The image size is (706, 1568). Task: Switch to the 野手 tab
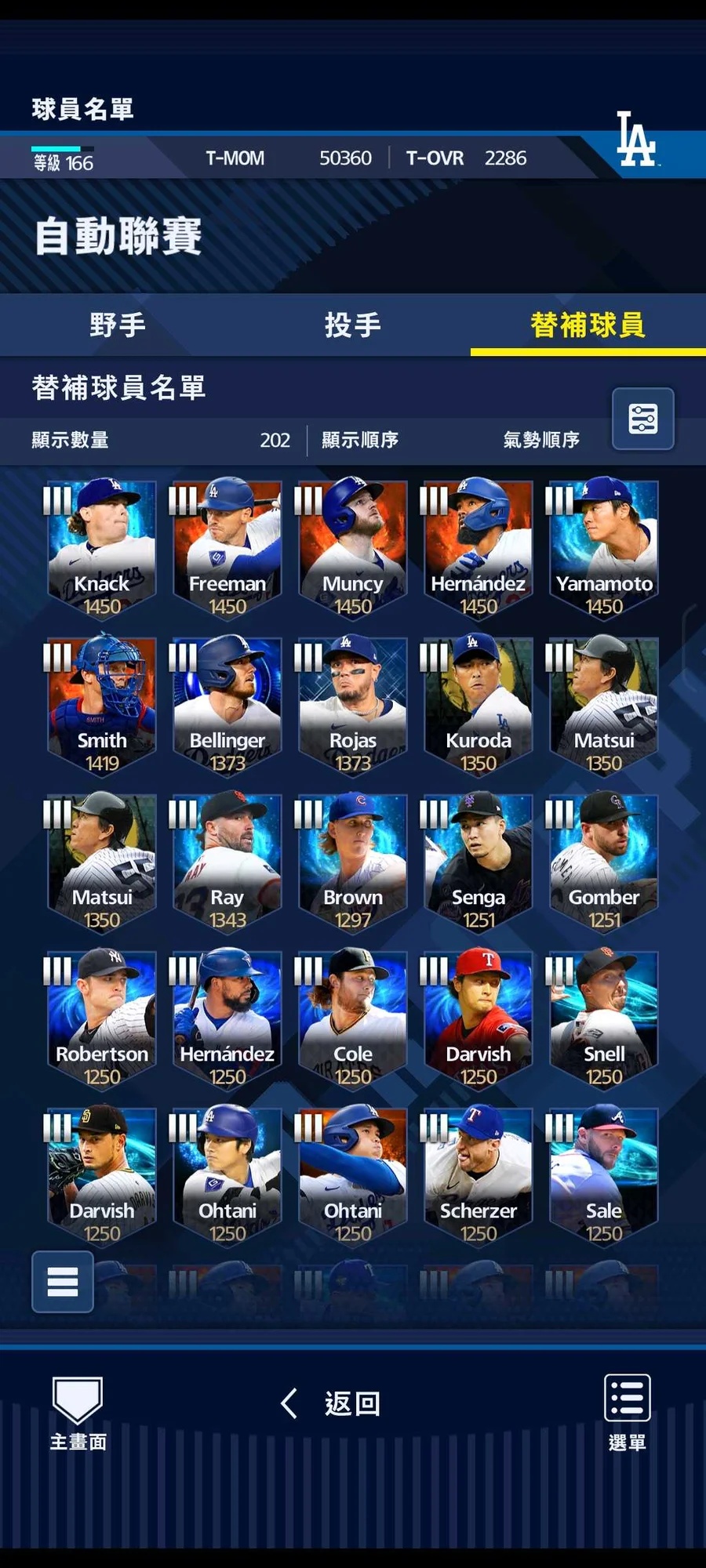point(118,325)
